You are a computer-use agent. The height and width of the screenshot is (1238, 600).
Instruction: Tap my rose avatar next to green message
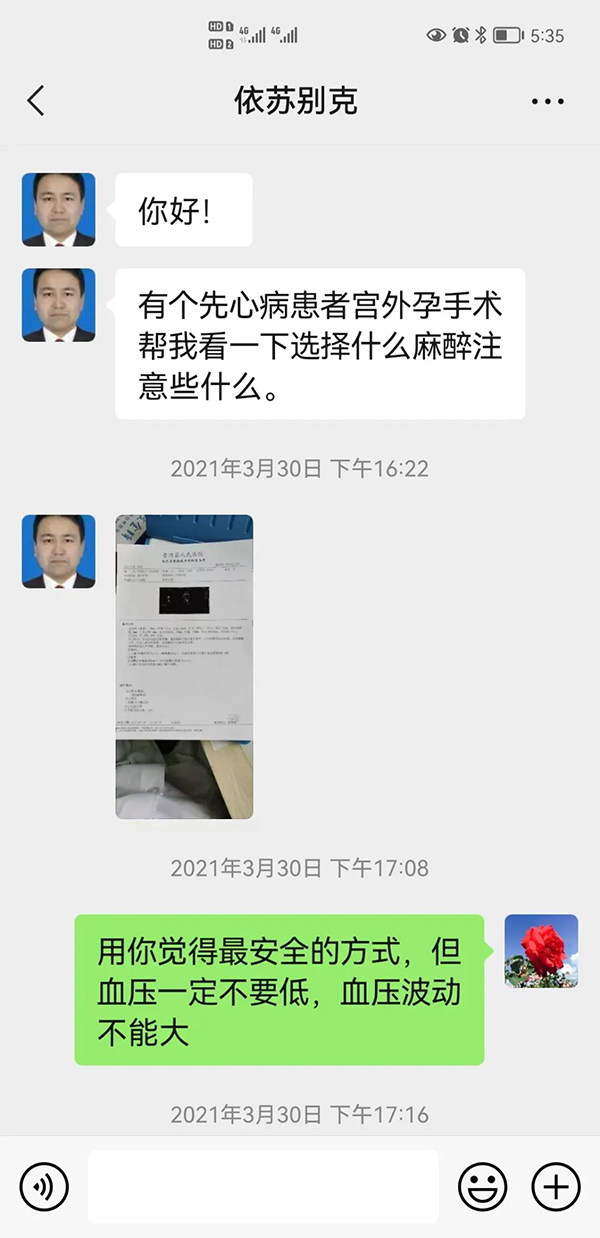pos(541,951)
